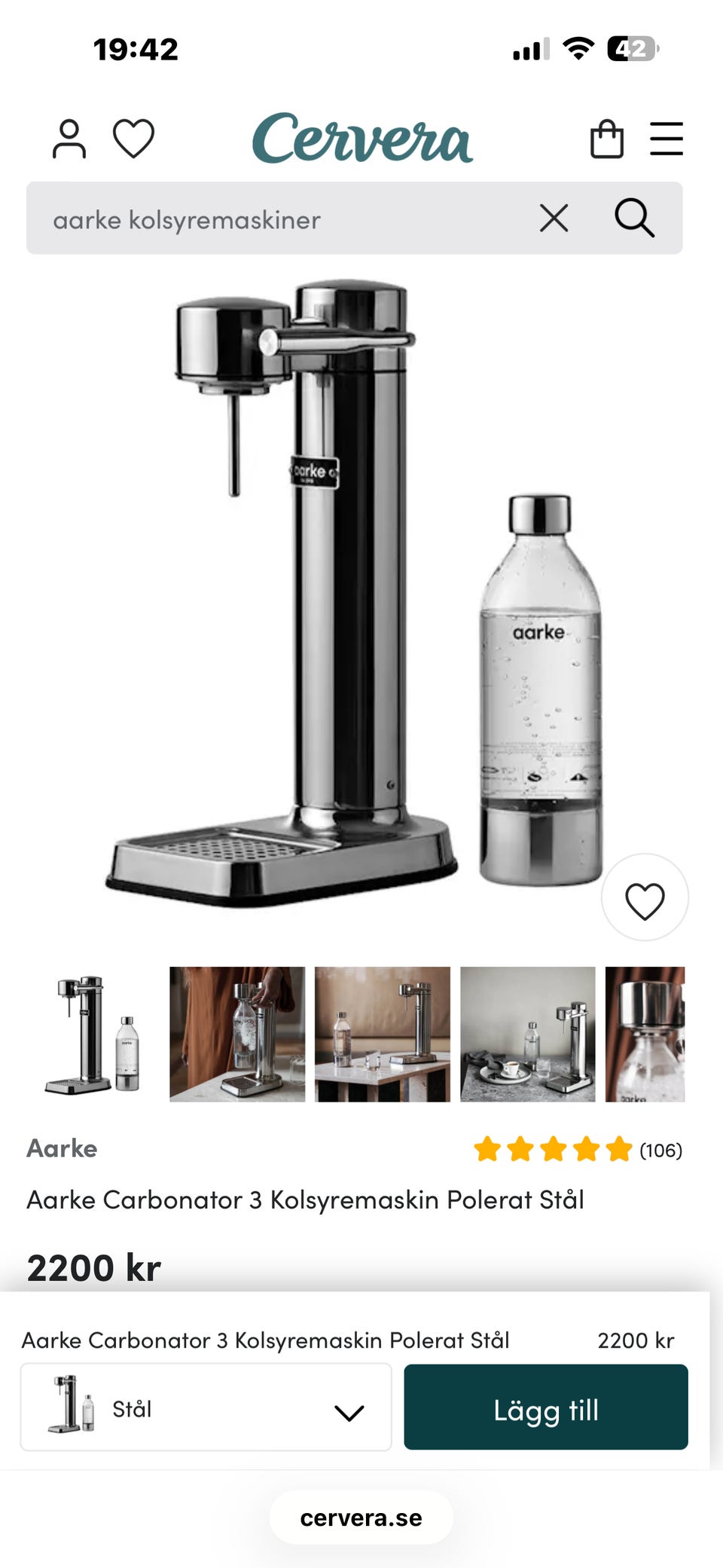The width and height of the screenshot is (723, 1568).
Task: Tap the cervera.se address pill
Action: [361, 1518]
